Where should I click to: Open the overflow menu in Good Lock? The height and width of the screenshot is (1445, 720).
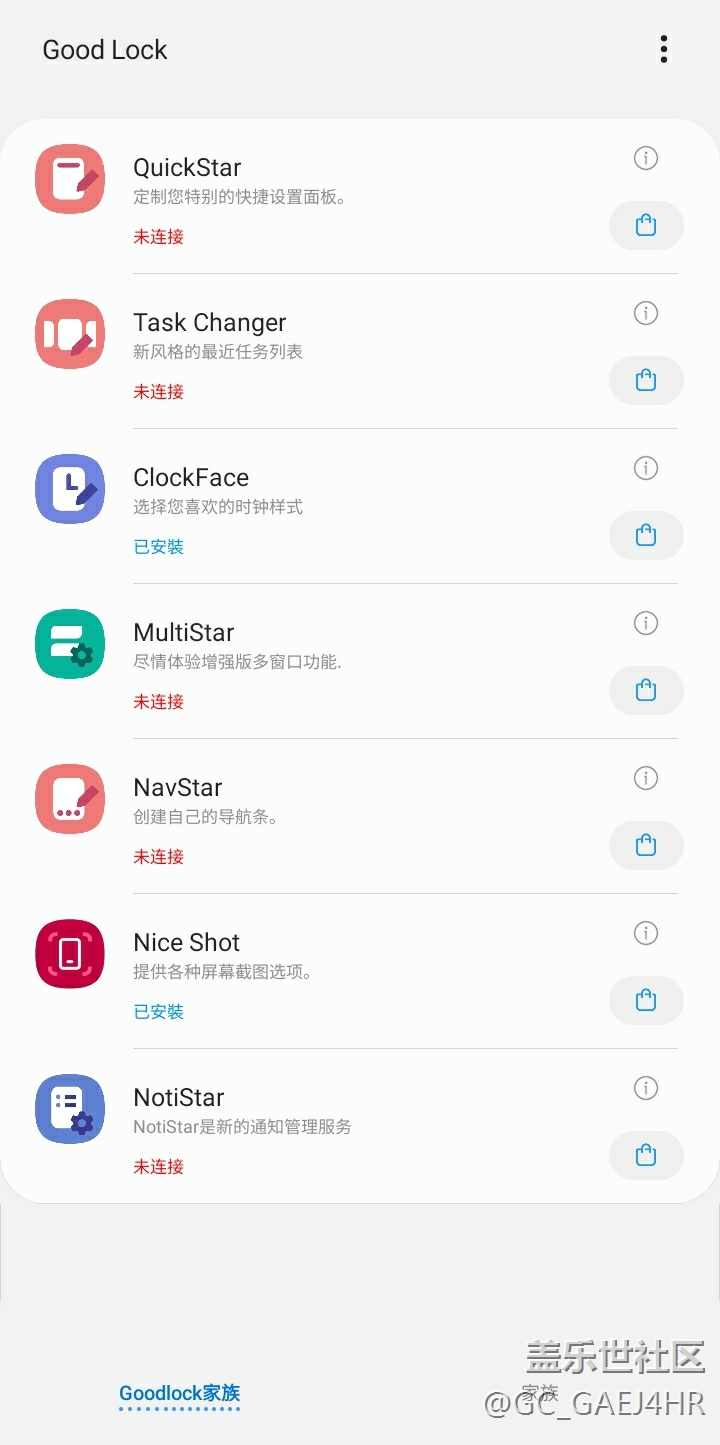pos(663,49)
